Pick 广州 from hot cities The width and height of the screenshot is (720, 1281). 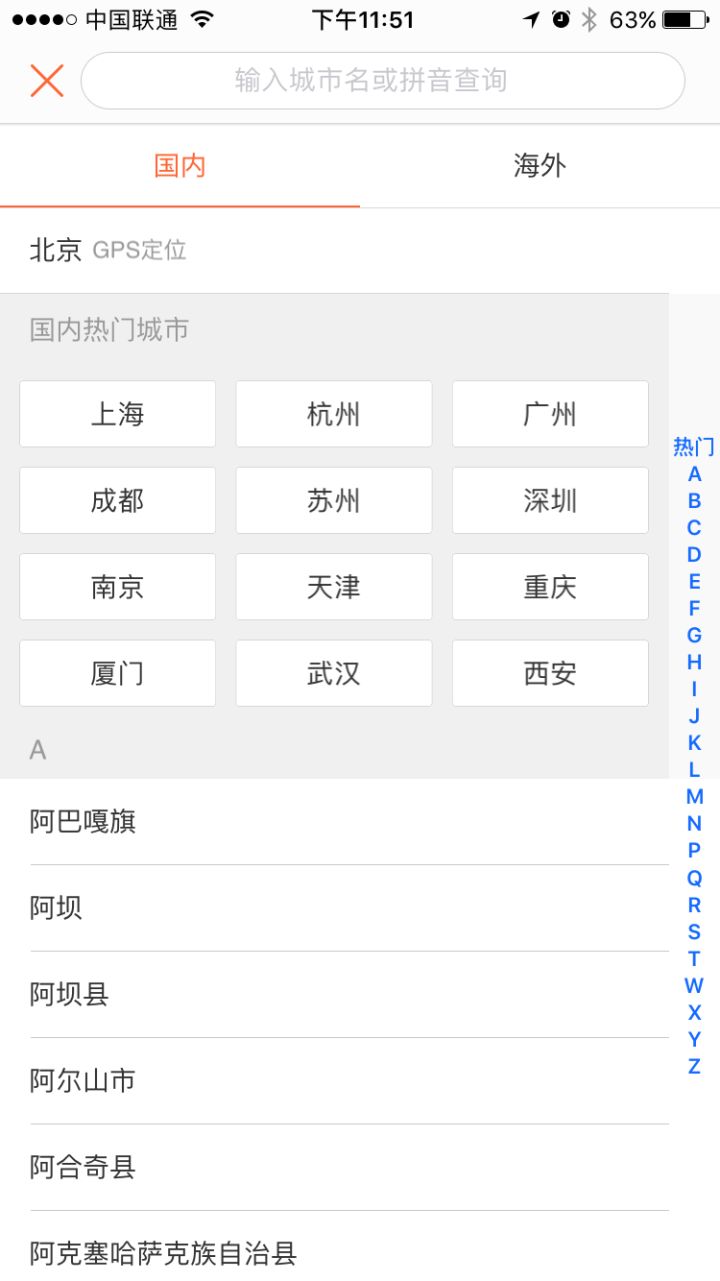[550, 414]
